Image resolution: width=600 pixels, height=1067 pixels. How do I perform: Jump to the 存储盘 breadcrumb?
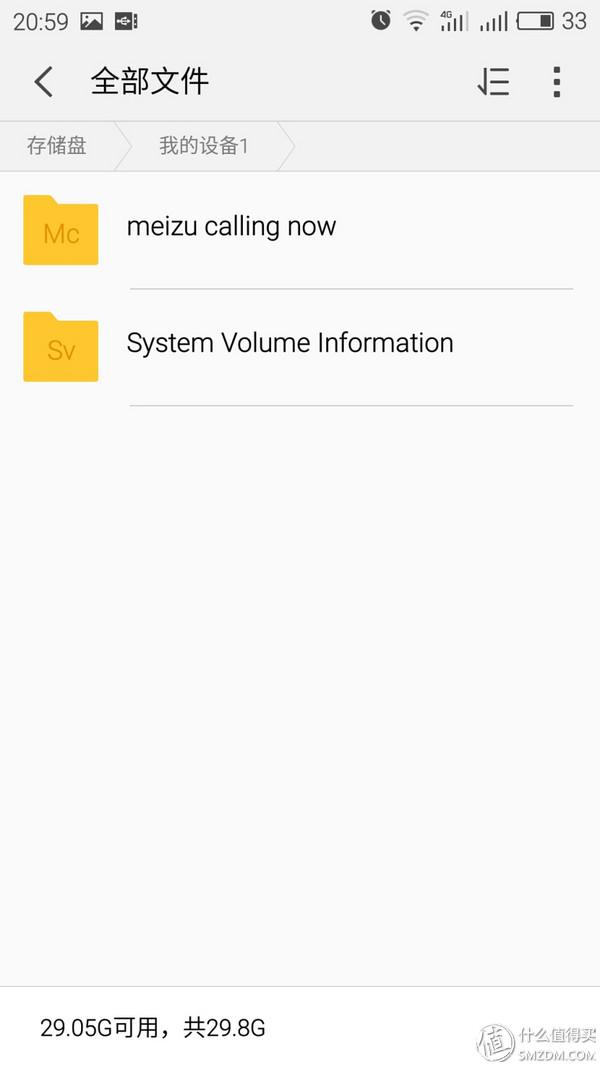coord(56,146)
